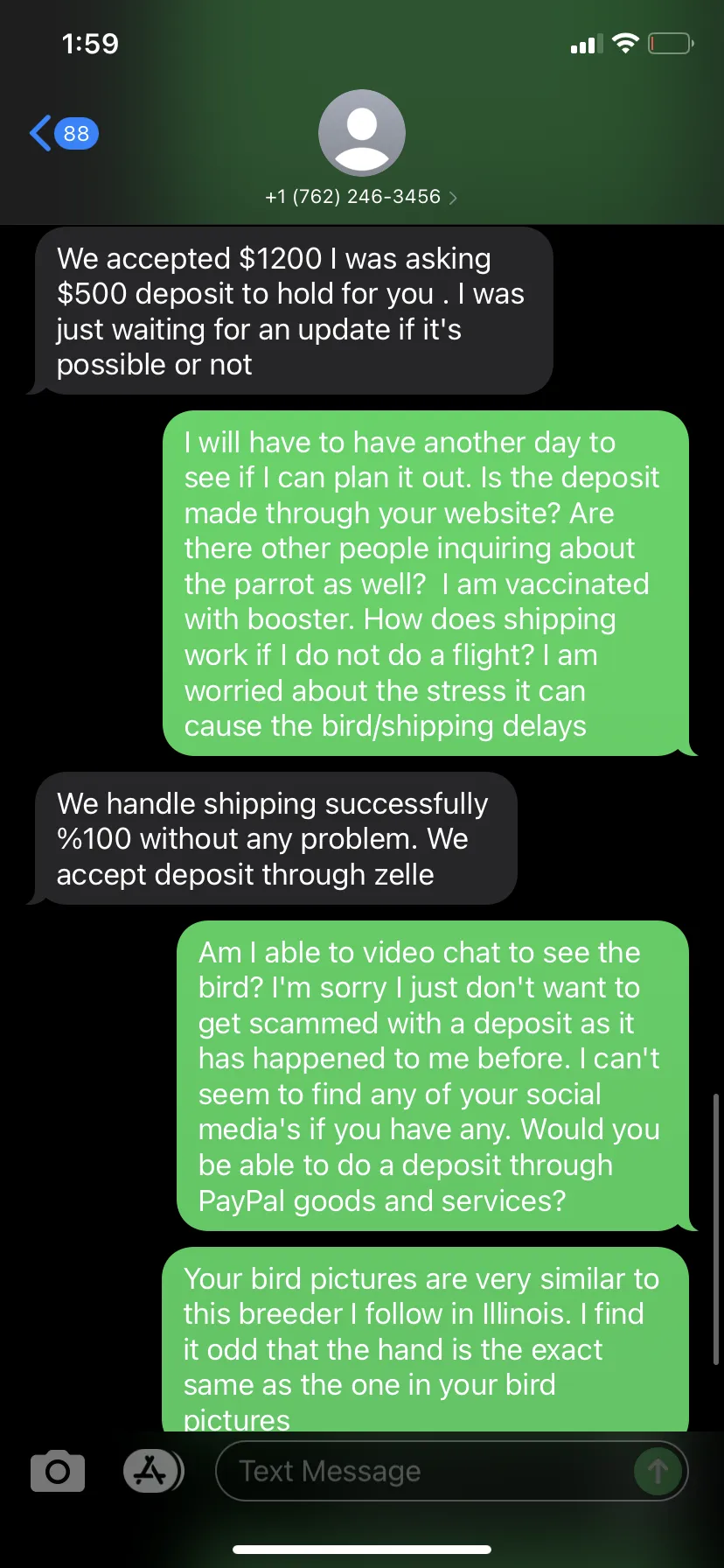
Task: Open contact details for +1 (762) 246-3456
Action: pyautogui.click(x=361, y=197)
